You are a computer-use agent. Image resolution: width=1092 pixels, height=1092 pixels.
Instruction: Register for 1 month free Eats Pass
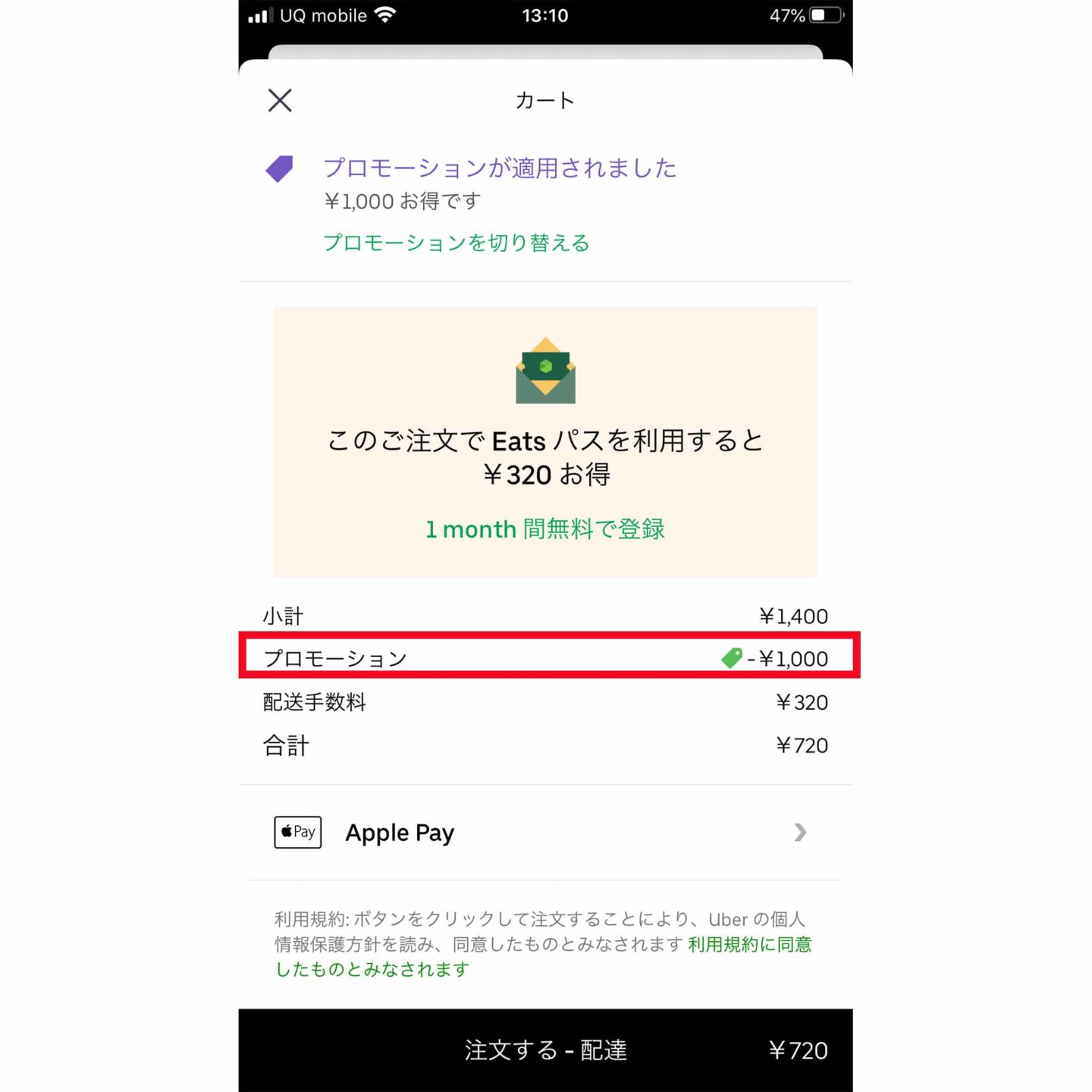(544, 529)
